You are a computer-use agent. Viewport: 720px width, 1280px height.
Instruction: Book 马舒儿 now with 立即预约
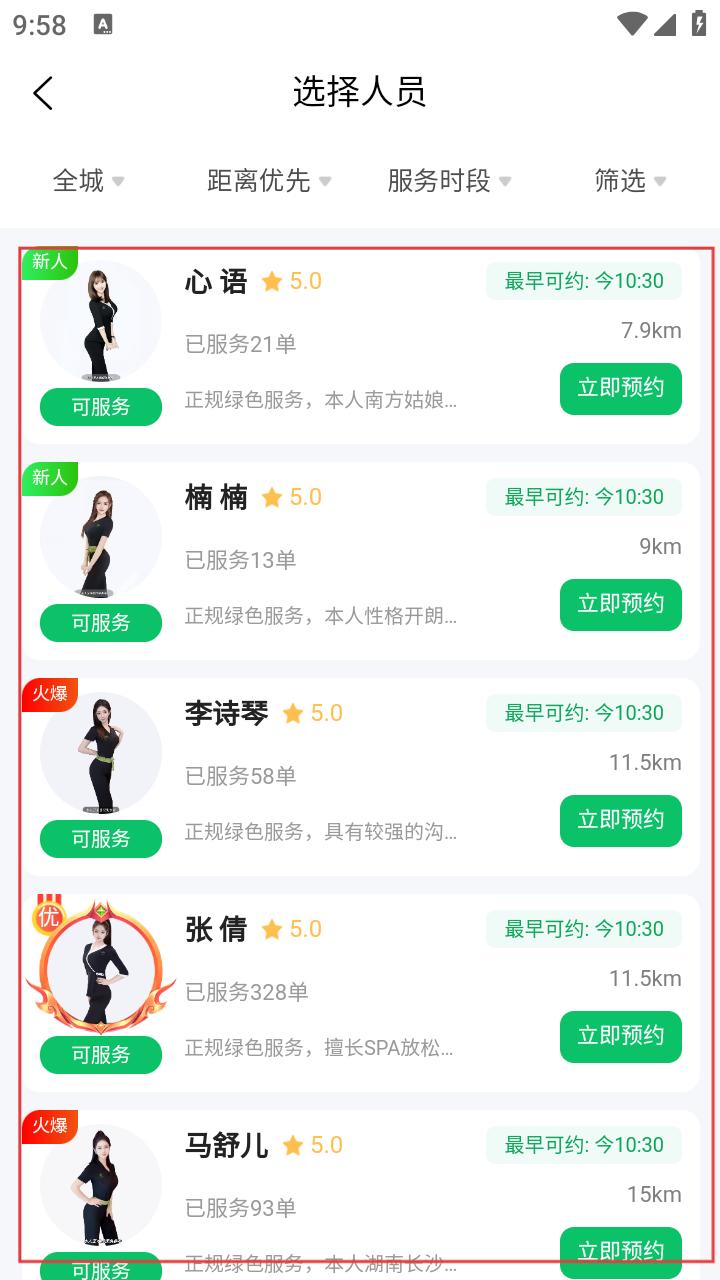click(620, 1250)
